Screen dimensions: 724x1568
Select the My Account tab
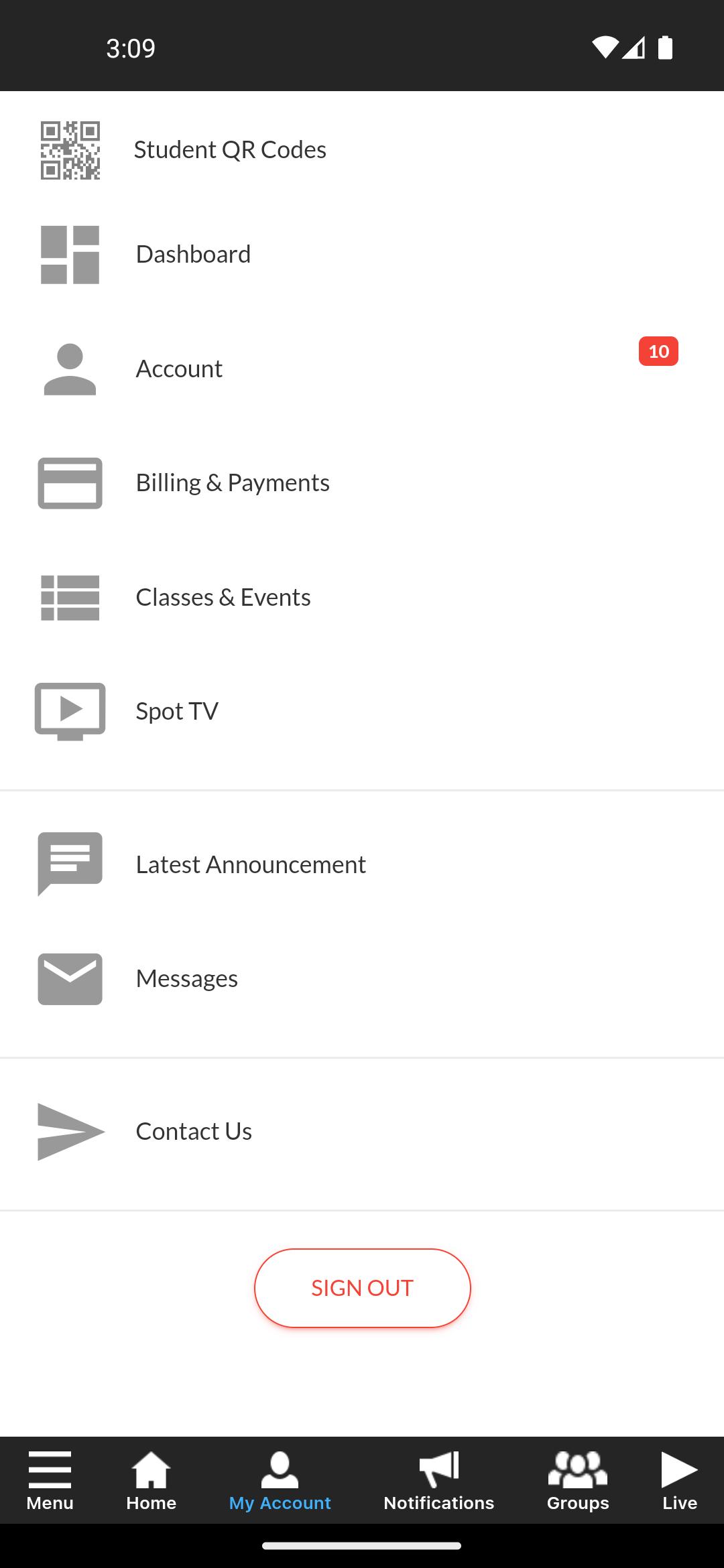[x=280, y=1481]
